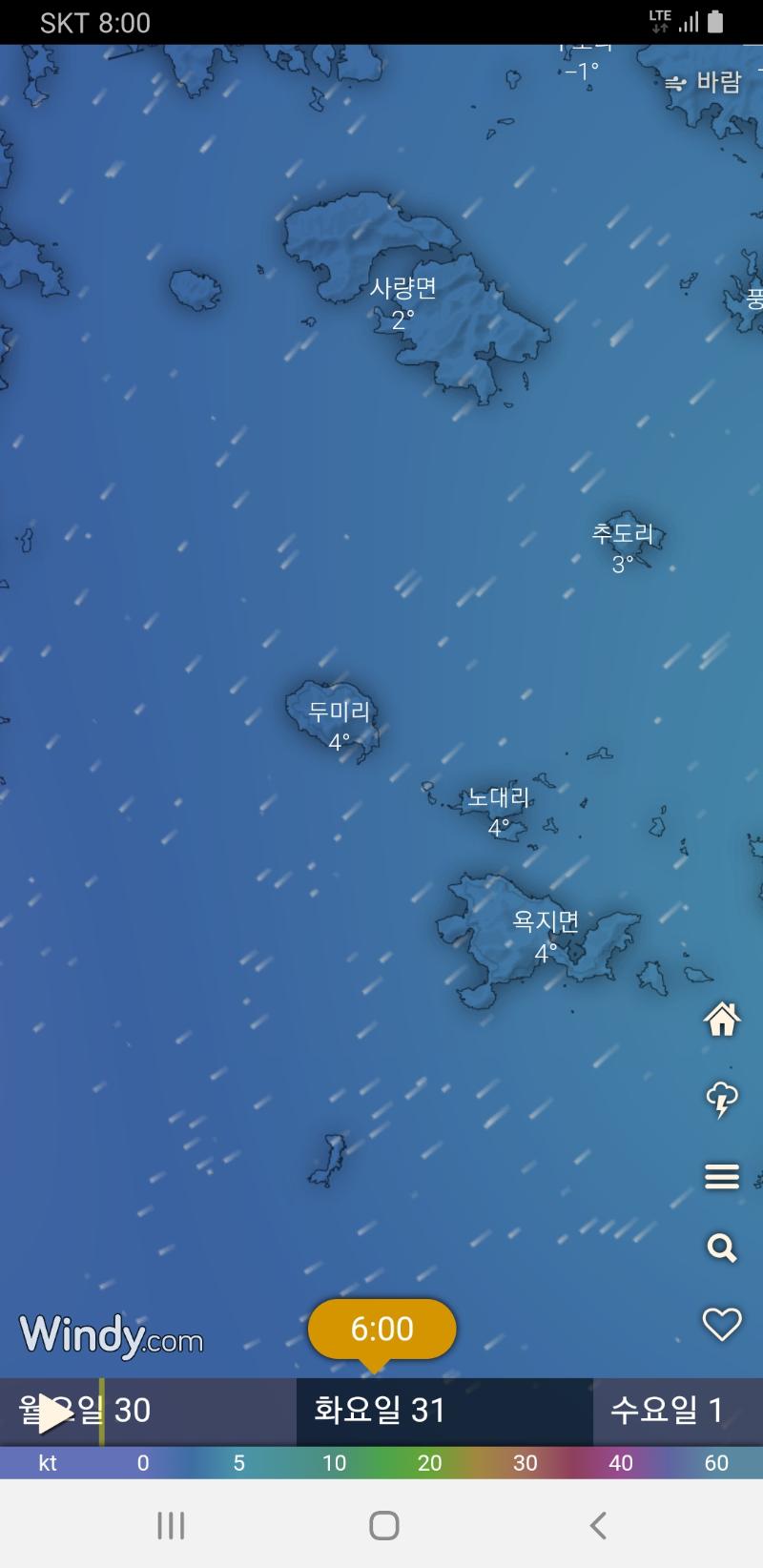Select 화요일 31 on the timeline
The width and height of the screenshot is (763, 1568).
381,1411
